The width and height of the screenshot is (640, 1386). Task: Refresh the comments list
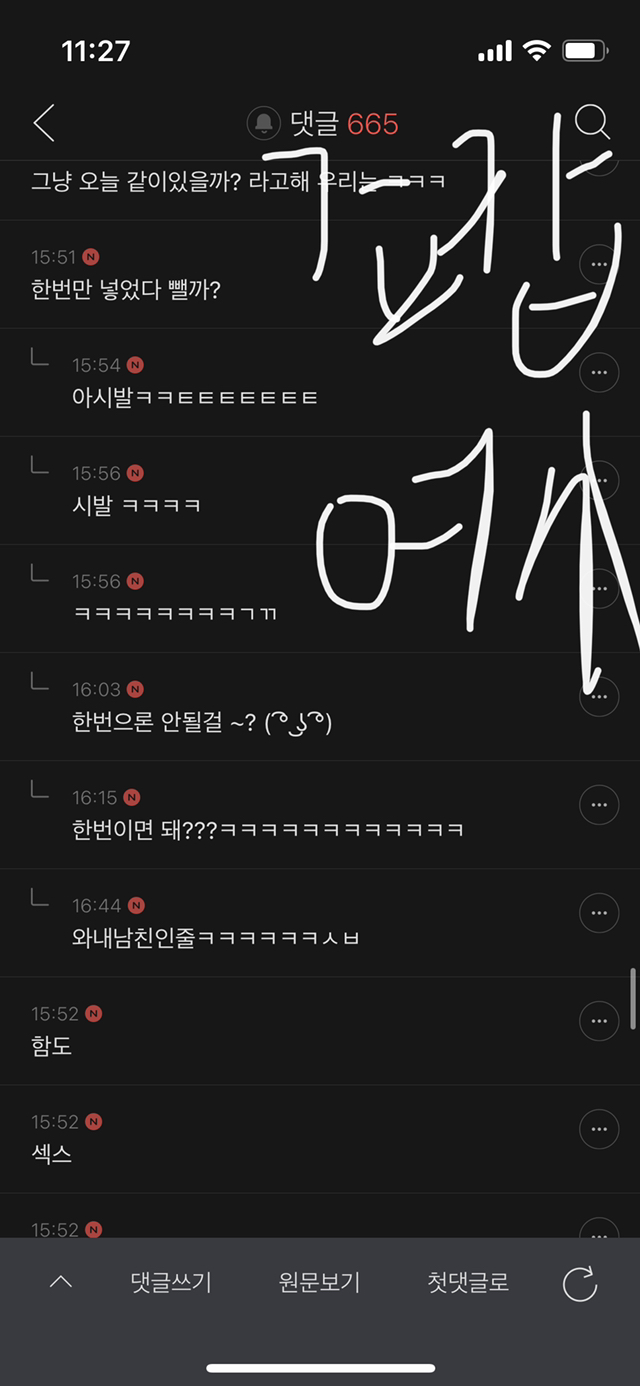point(580,1283)
